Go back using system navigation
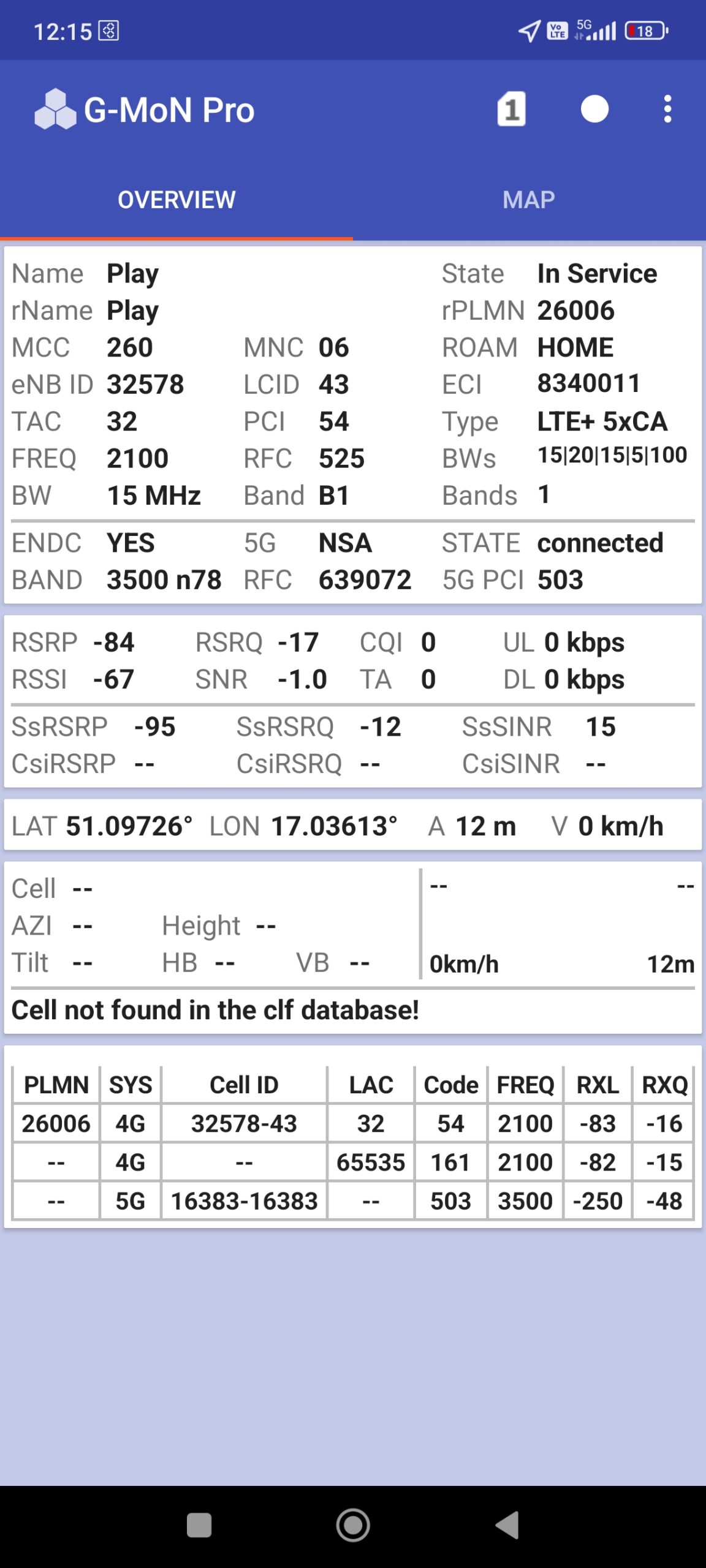The height and width of the screenshot is (1568, 706). click(x=507, y=1525)
